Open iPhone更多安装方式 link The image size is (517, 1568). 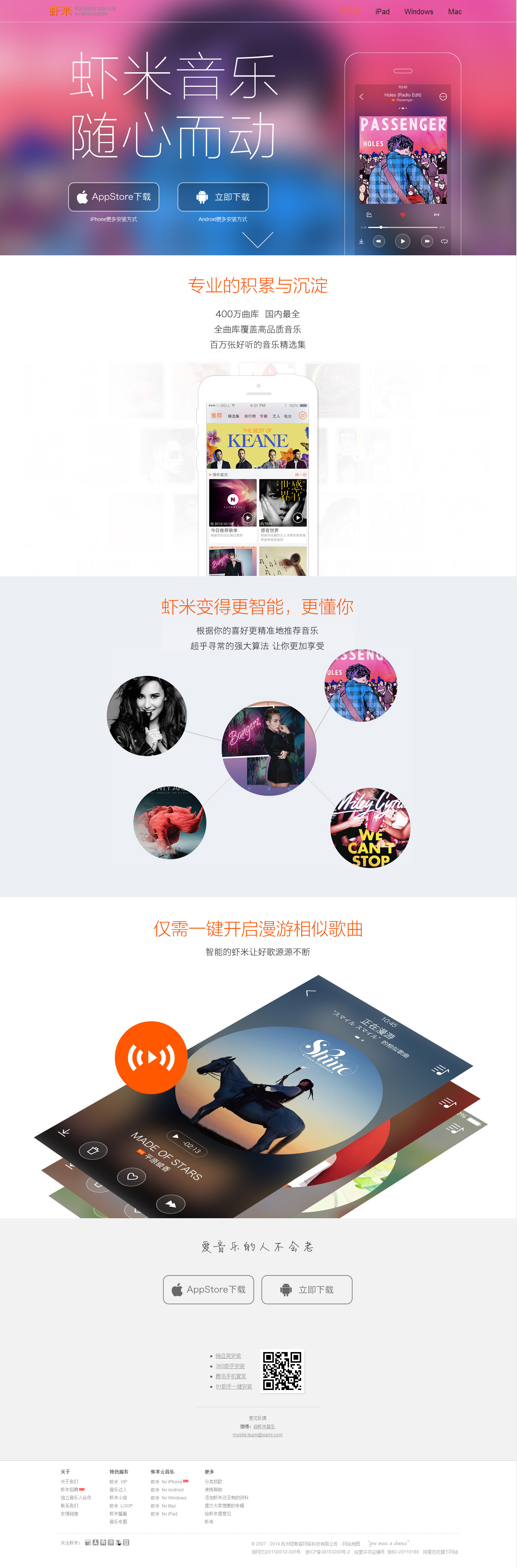pos(114,219)
